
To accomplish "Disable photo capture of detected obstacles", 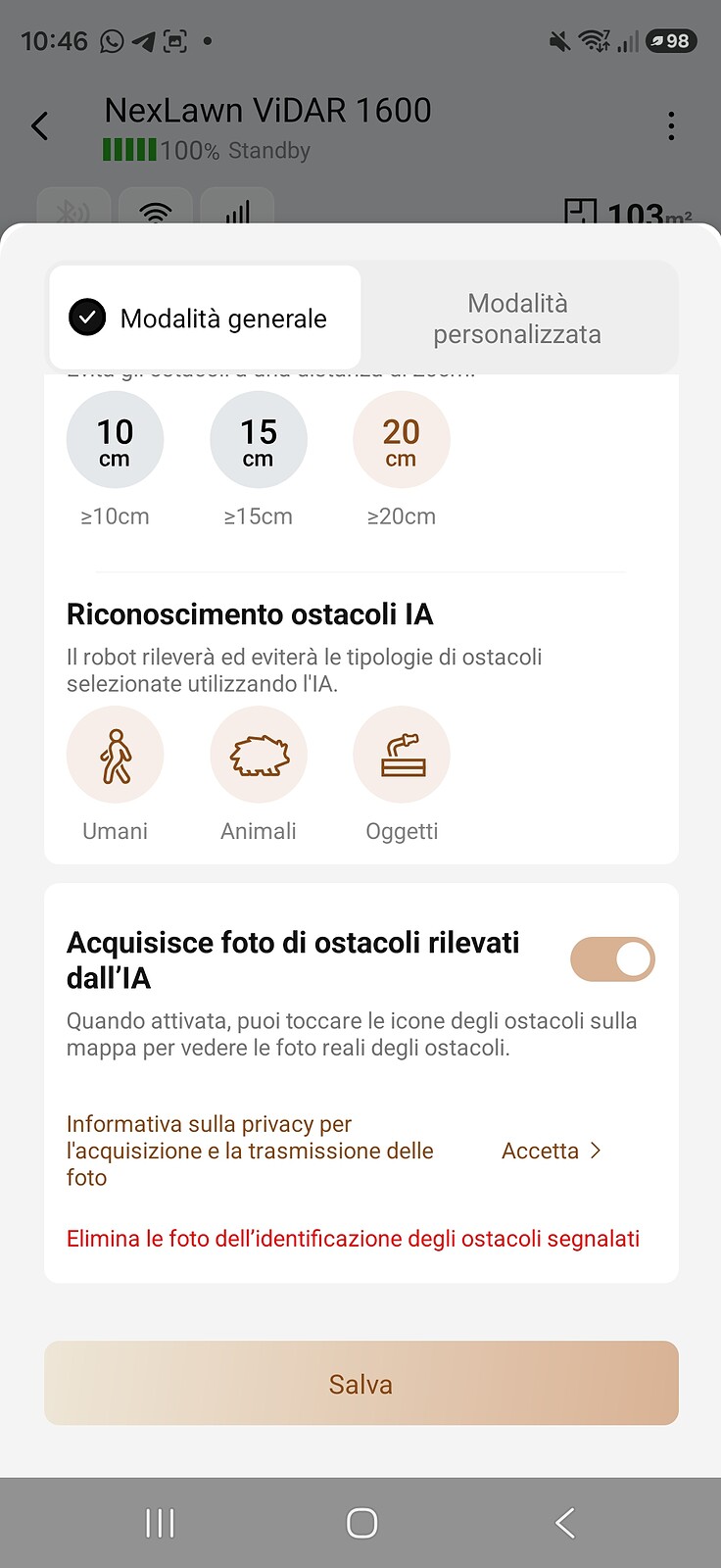I will tap(612, 959).
